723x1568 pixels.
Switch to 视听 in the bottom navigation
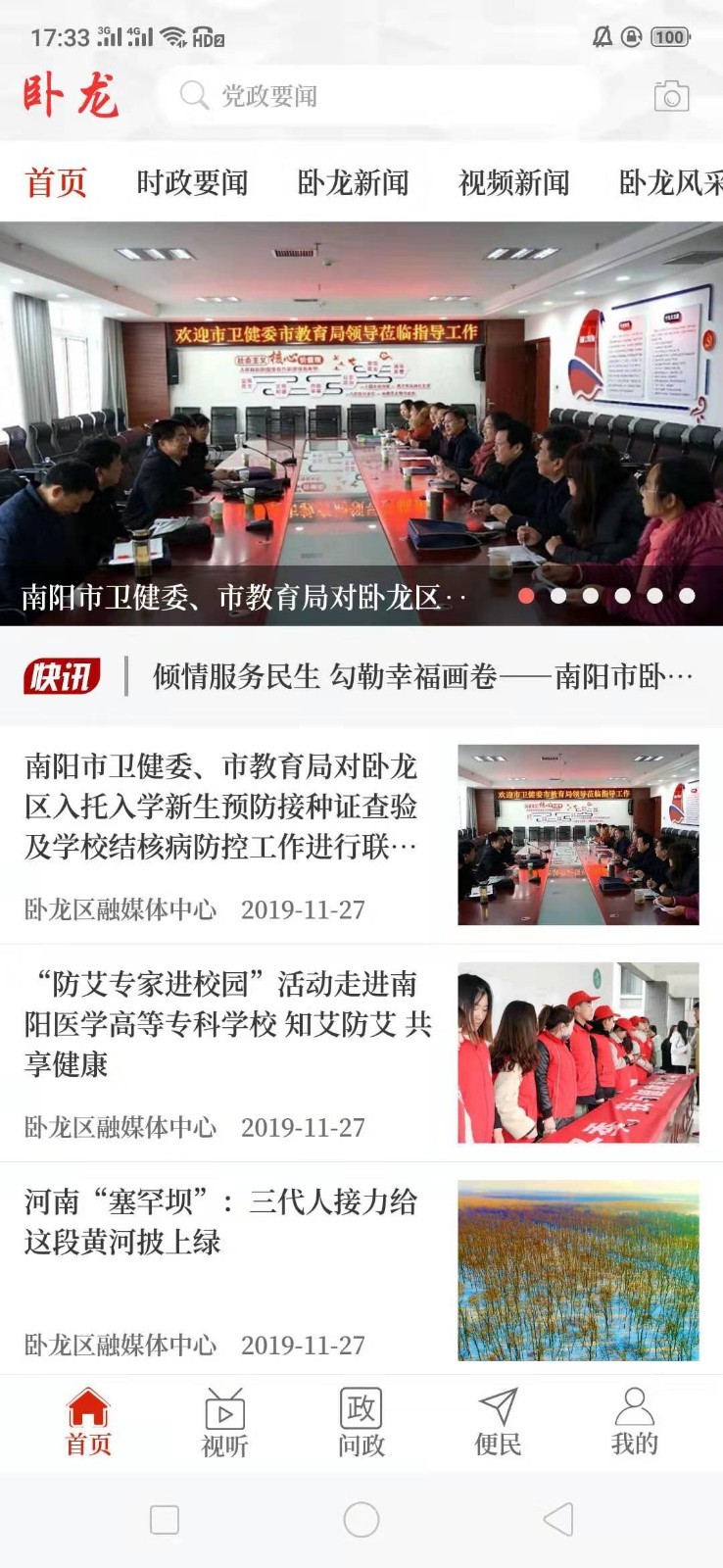pyautogui.click(x=224, y=1423)
